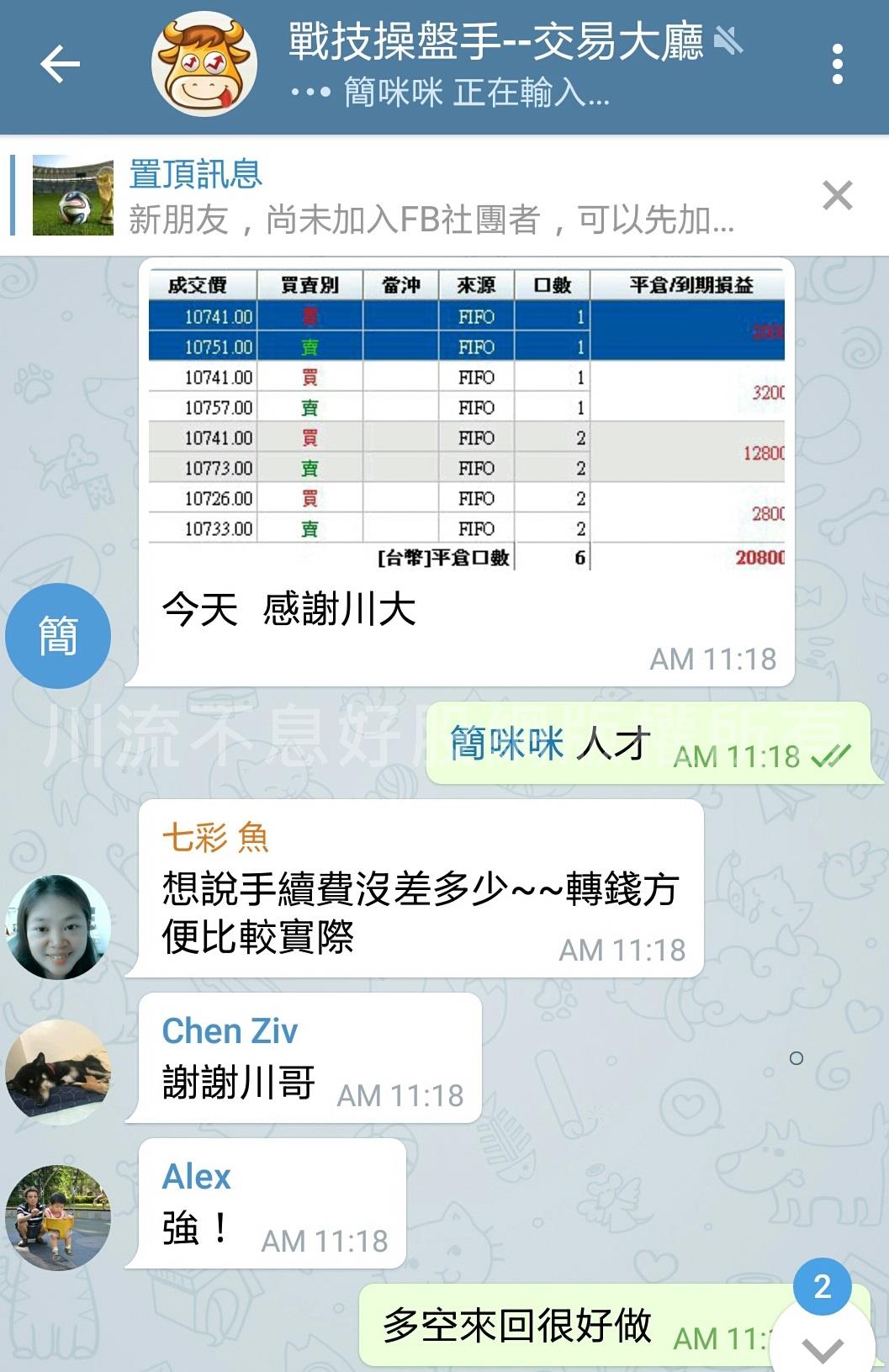Image resolution: width=889 pixels, height=1372 pixels.
Task: Open the group info for 戰技操盤手--交易大廳
Action: pyautogui.click(x=495, y=65)
